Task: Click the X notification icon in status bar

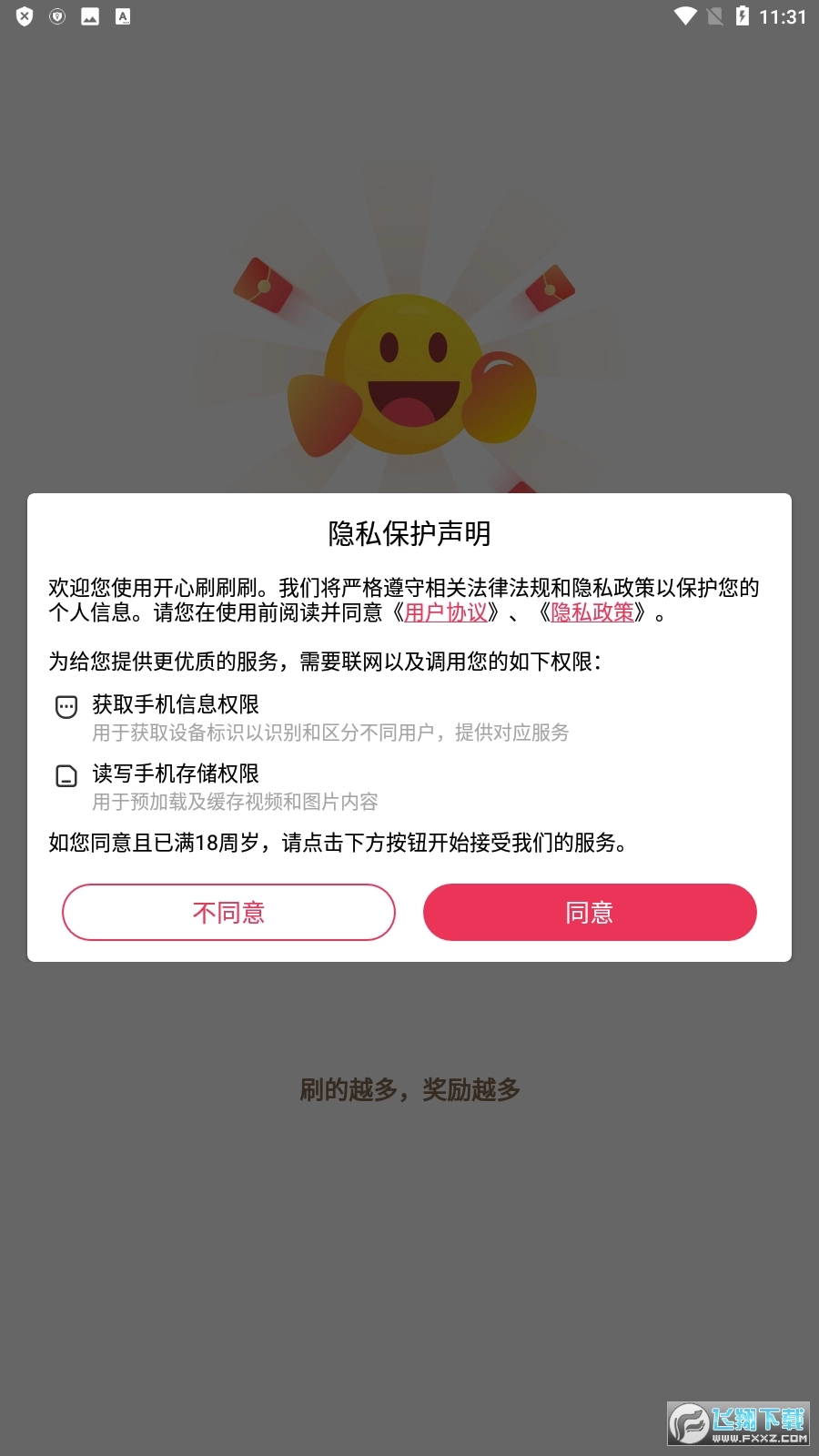Action: tap(25, 15)
